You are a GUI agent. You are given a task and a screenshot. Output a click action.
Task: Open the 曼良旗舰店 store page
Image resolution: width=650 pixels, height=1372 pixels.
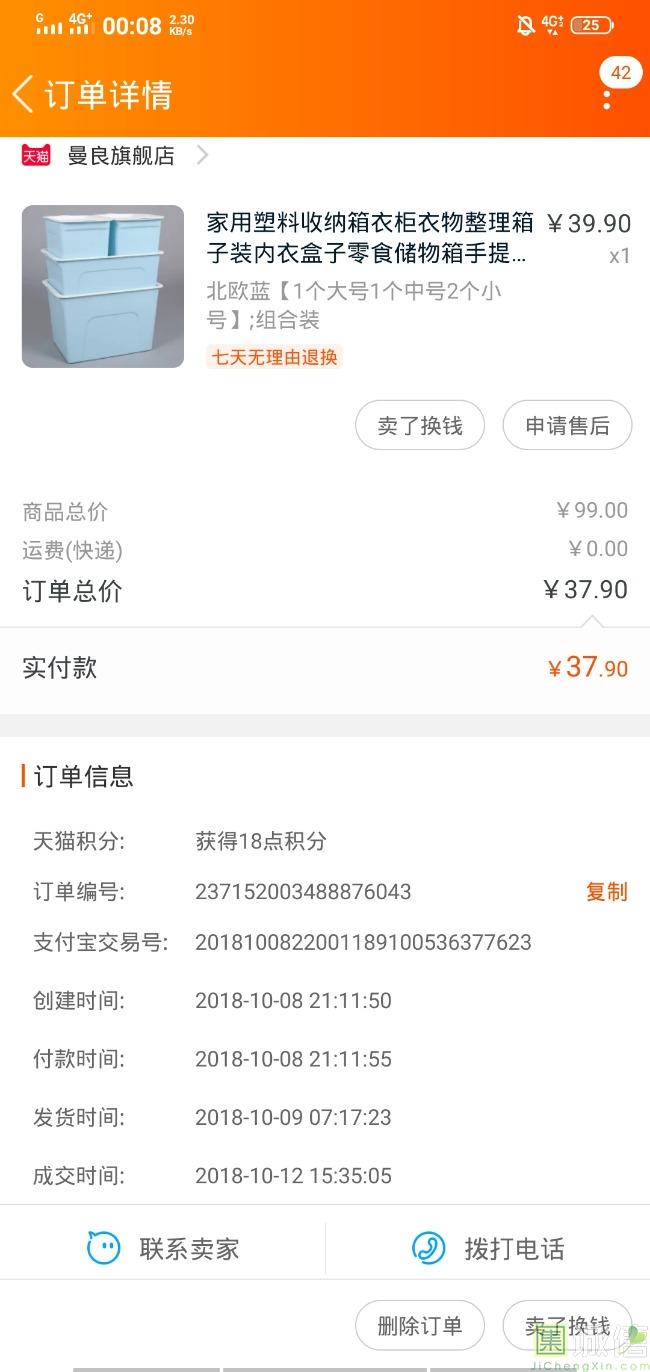tap(121, 156)
